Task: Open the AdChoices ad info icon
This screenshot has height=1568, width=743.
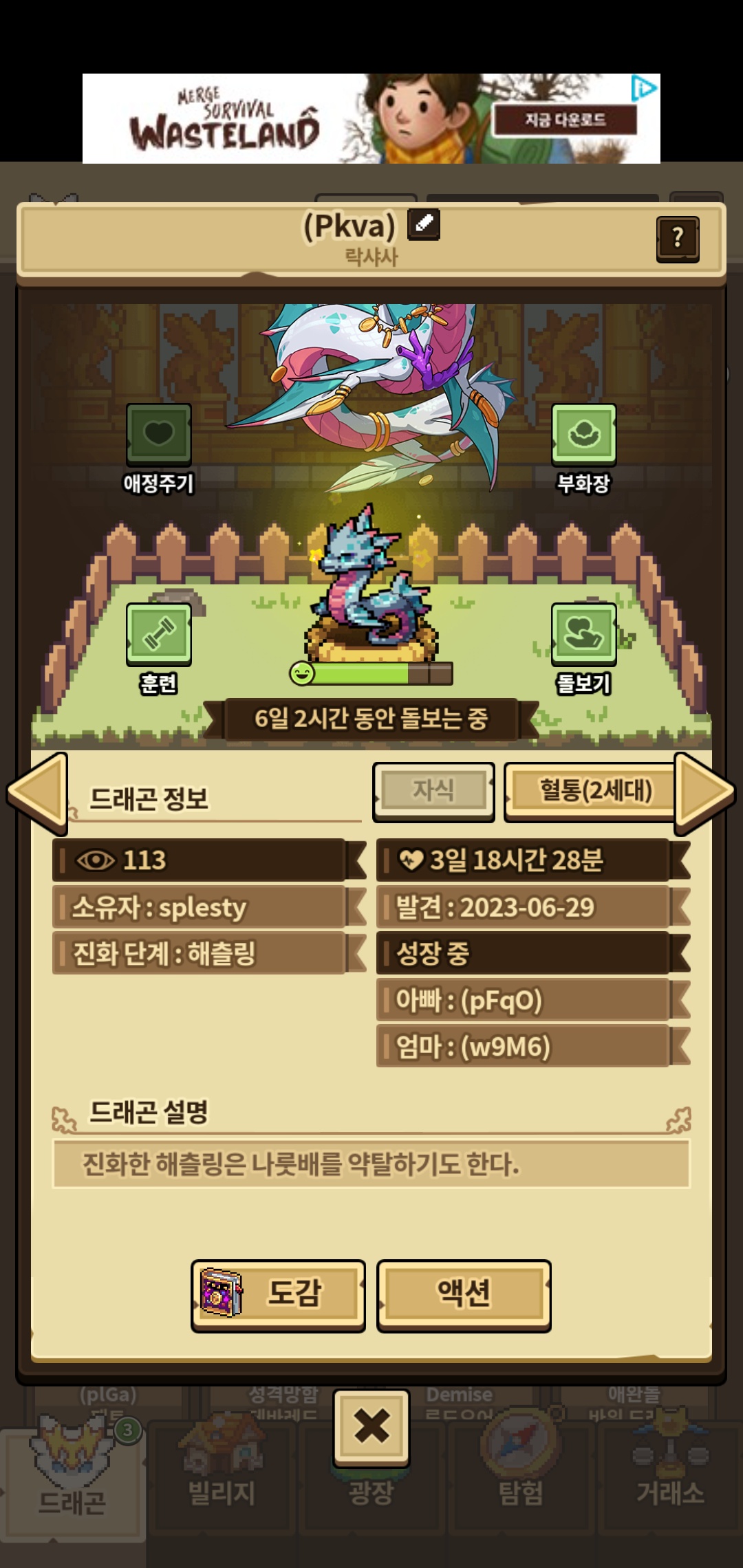Action: (644, 88)
